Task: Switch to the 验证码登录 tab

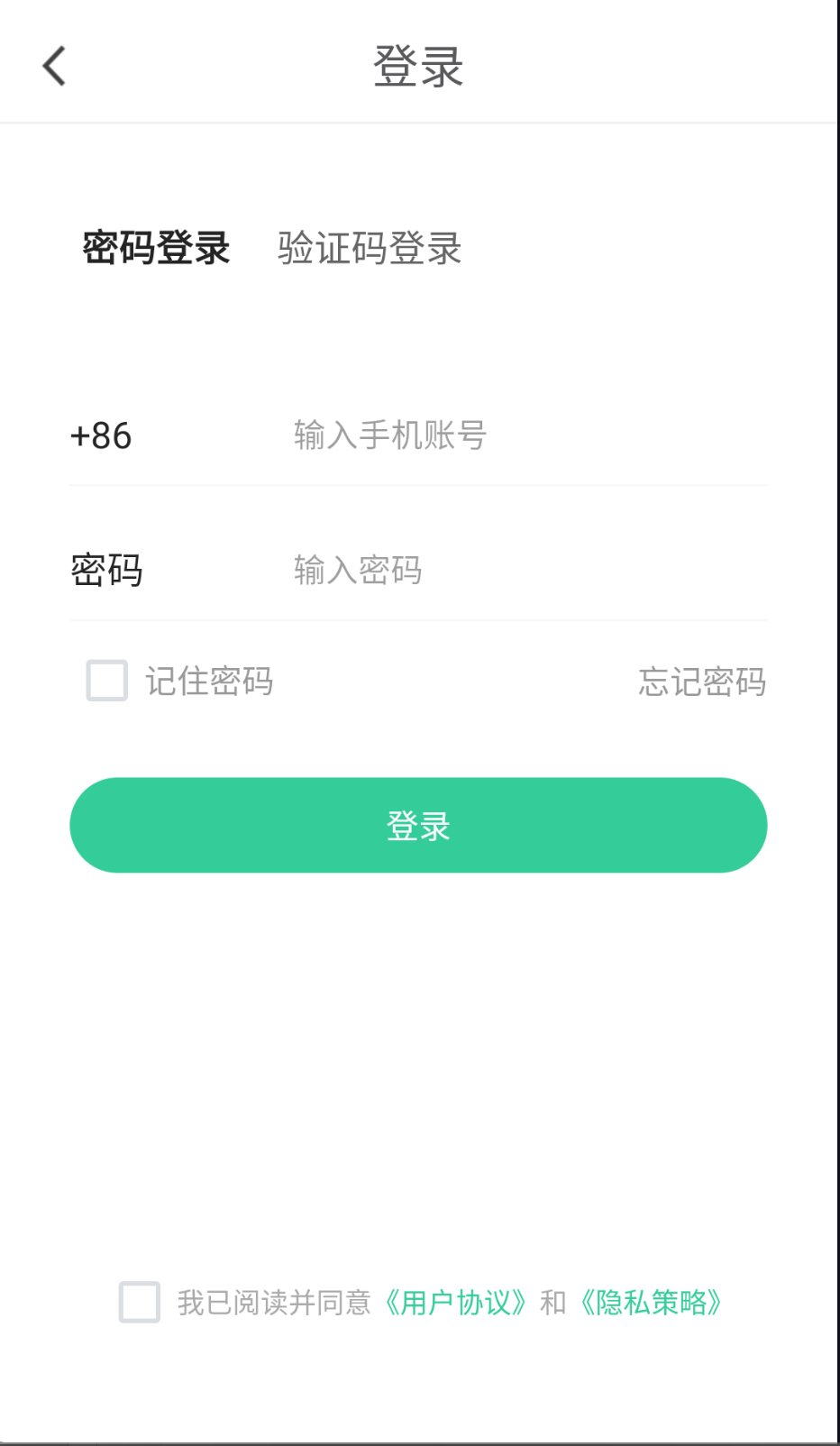Action: 370,248
